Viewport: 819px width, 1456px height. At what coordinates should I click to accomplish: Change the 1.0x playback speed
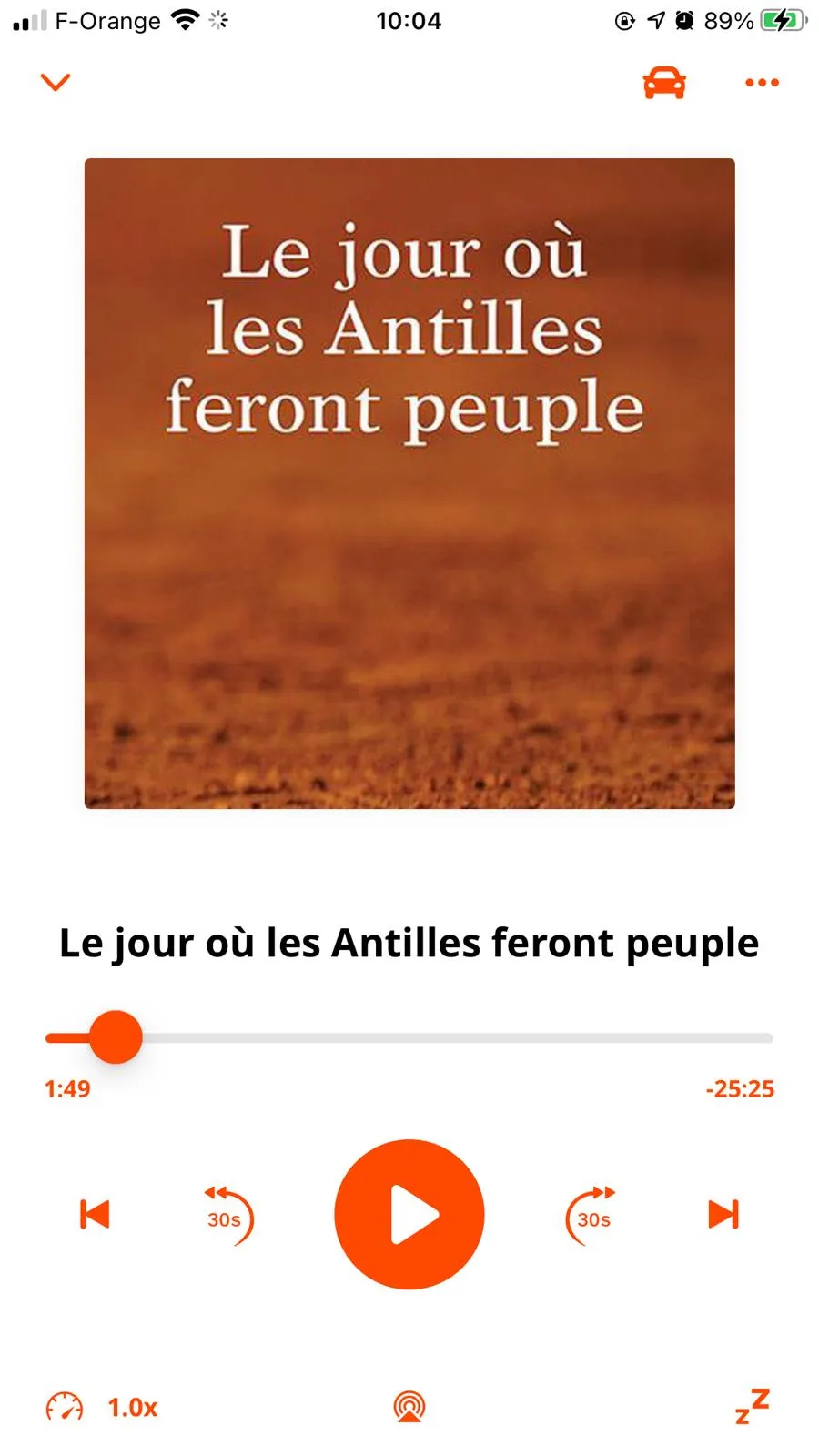(x=102, y=1407)
